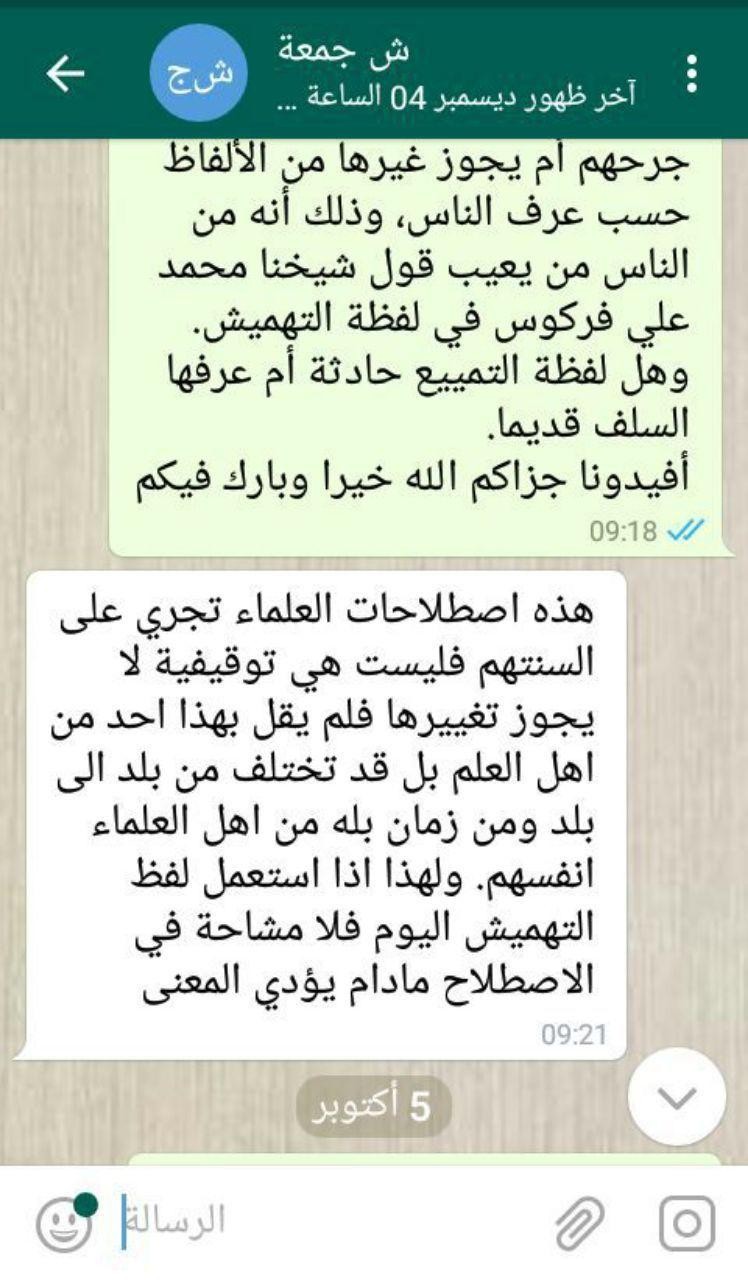The width and height of the screenshot is (748, 1280).
Task: Attach a file with the paperclip
Action: [580, 1223]
